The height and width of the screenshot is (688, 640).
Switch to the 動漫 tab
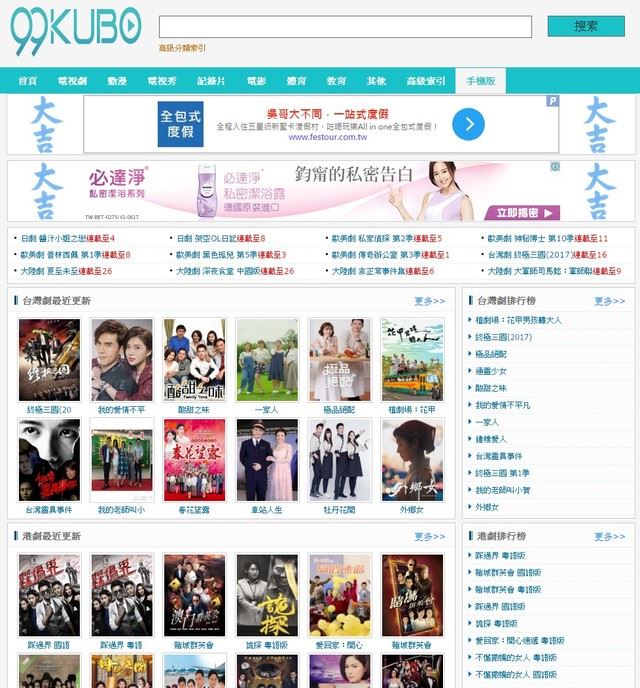click(x=117, y=81)
